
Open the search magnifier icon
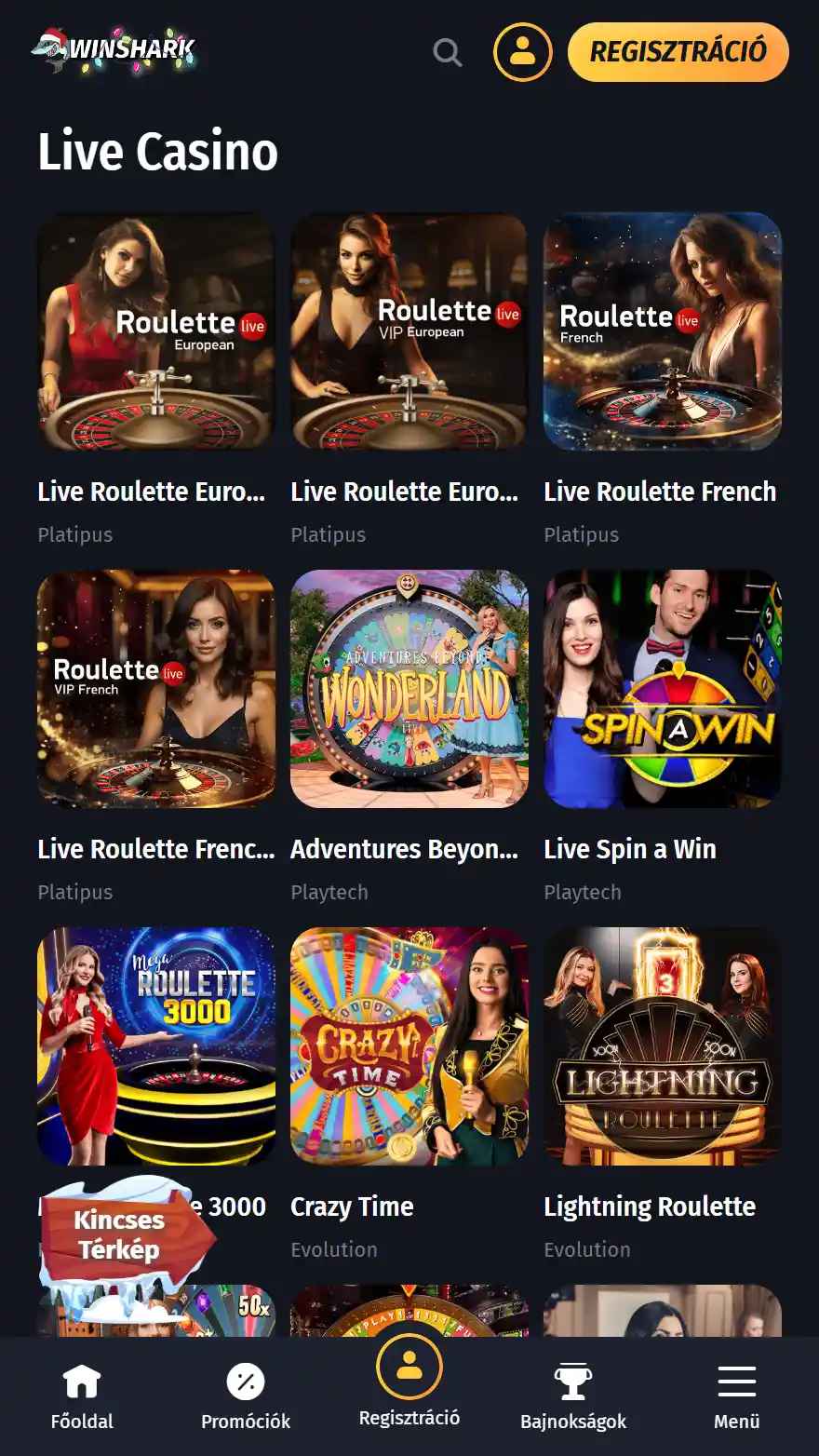coord(448,52)
